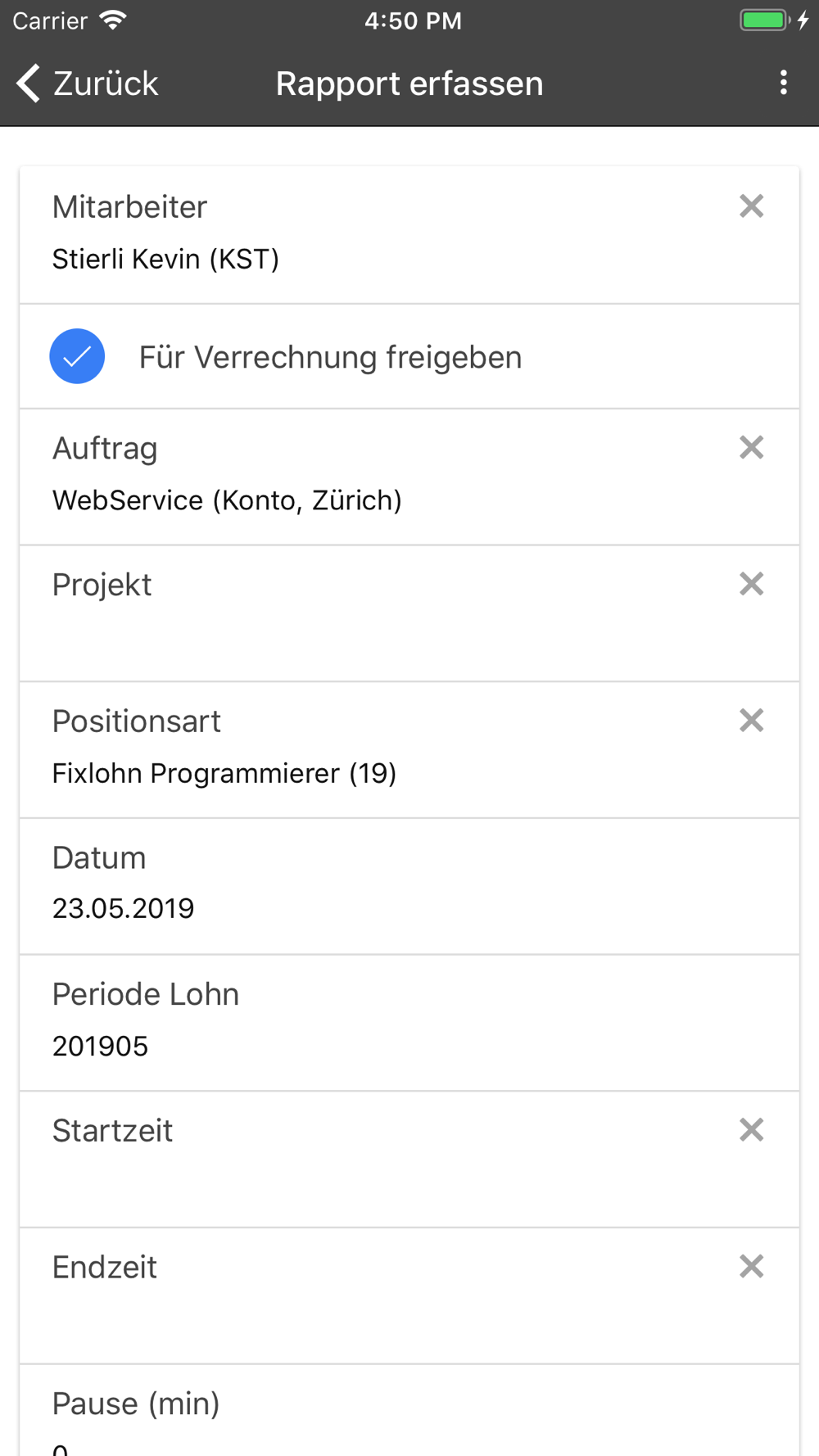
Task: Go back with the Zurück button
Action: click(x=87, y=84)
